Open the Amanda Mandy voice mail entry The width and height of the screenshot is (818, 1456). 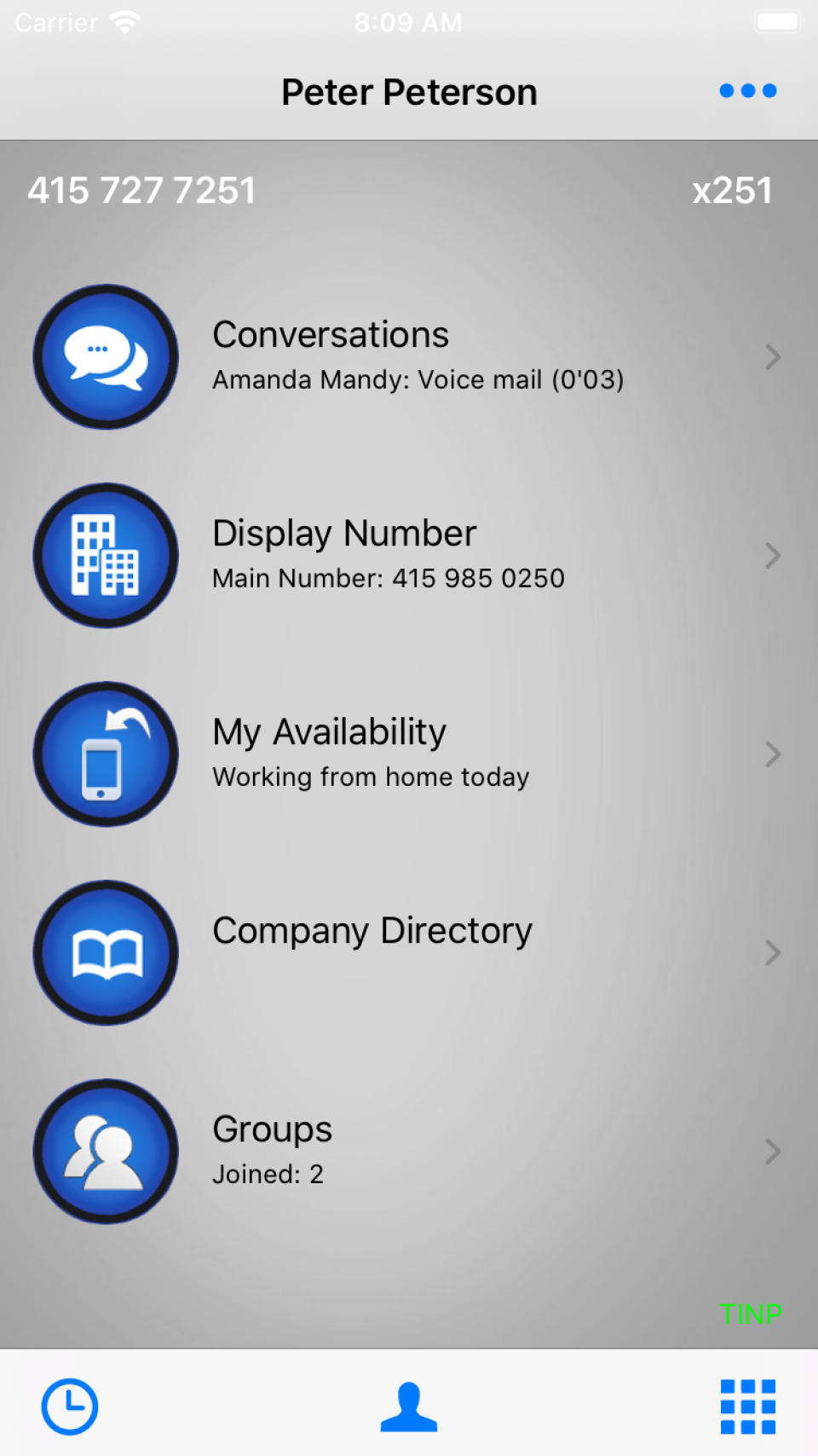[x=418, y=379]
